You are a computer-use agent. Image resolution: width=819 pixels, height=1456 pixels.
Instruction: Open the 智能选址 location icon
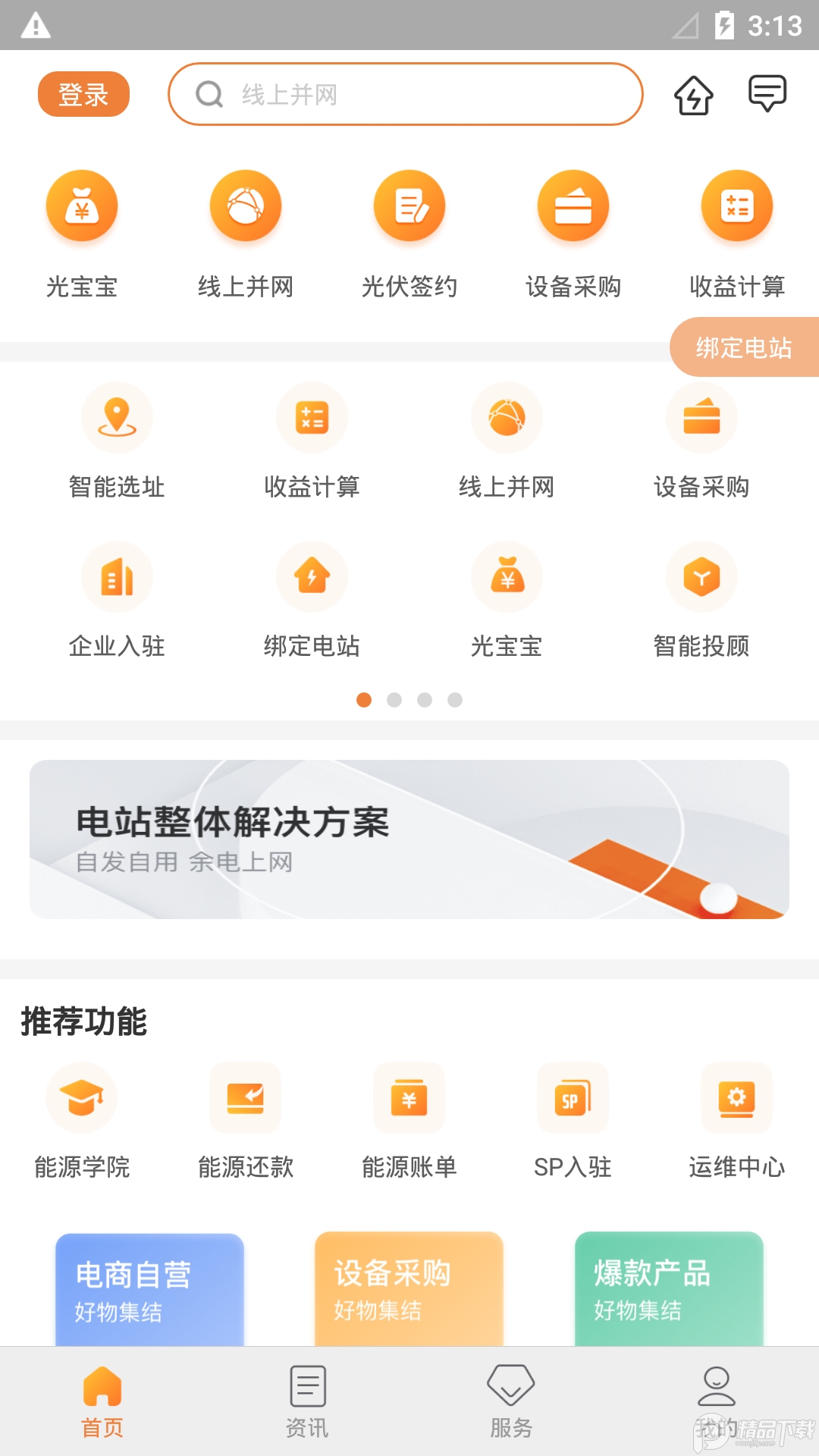point(117,418)
